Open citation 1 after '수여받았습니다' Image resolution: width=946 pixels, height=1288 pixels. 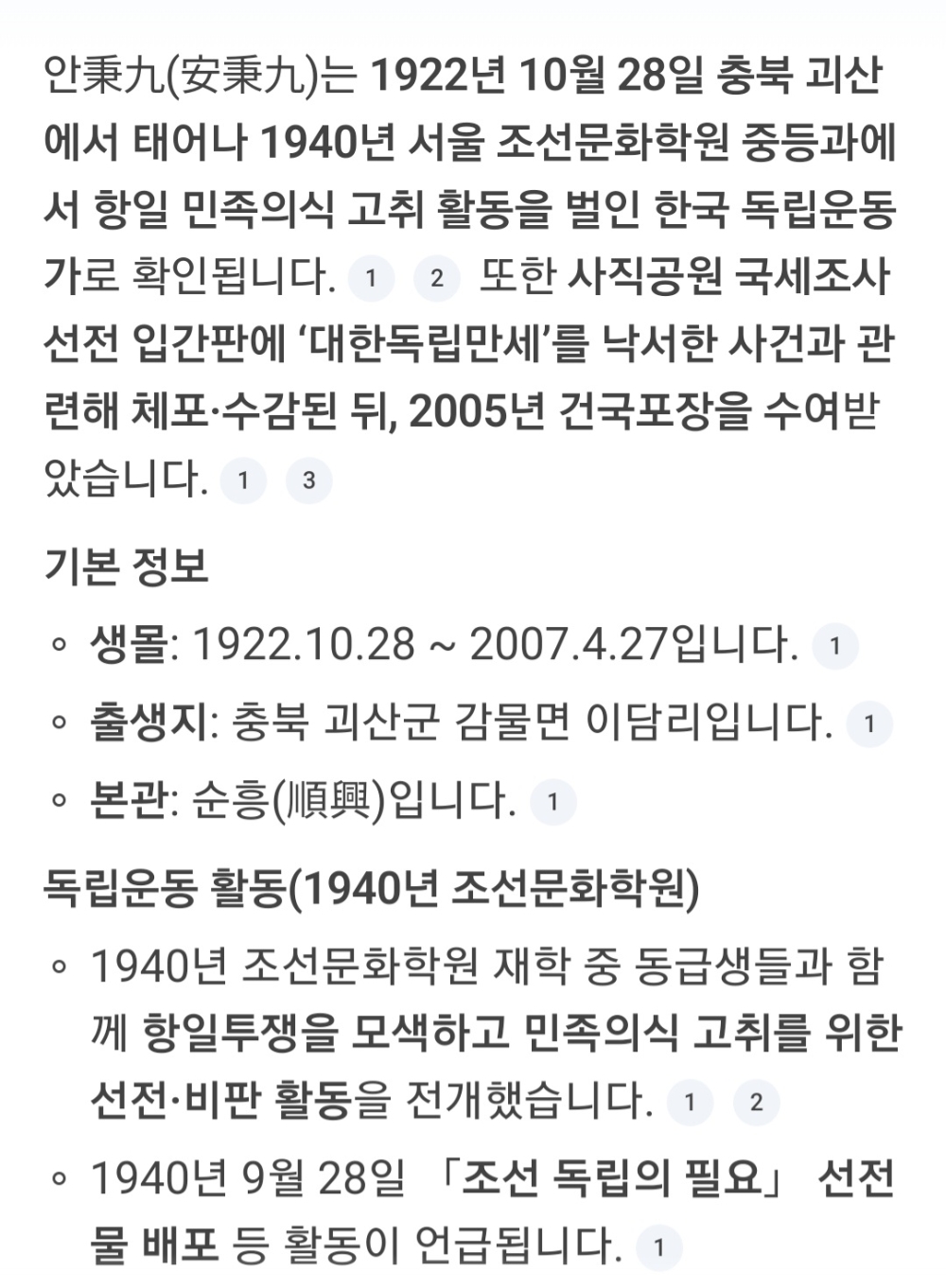(x=243, y=480)
